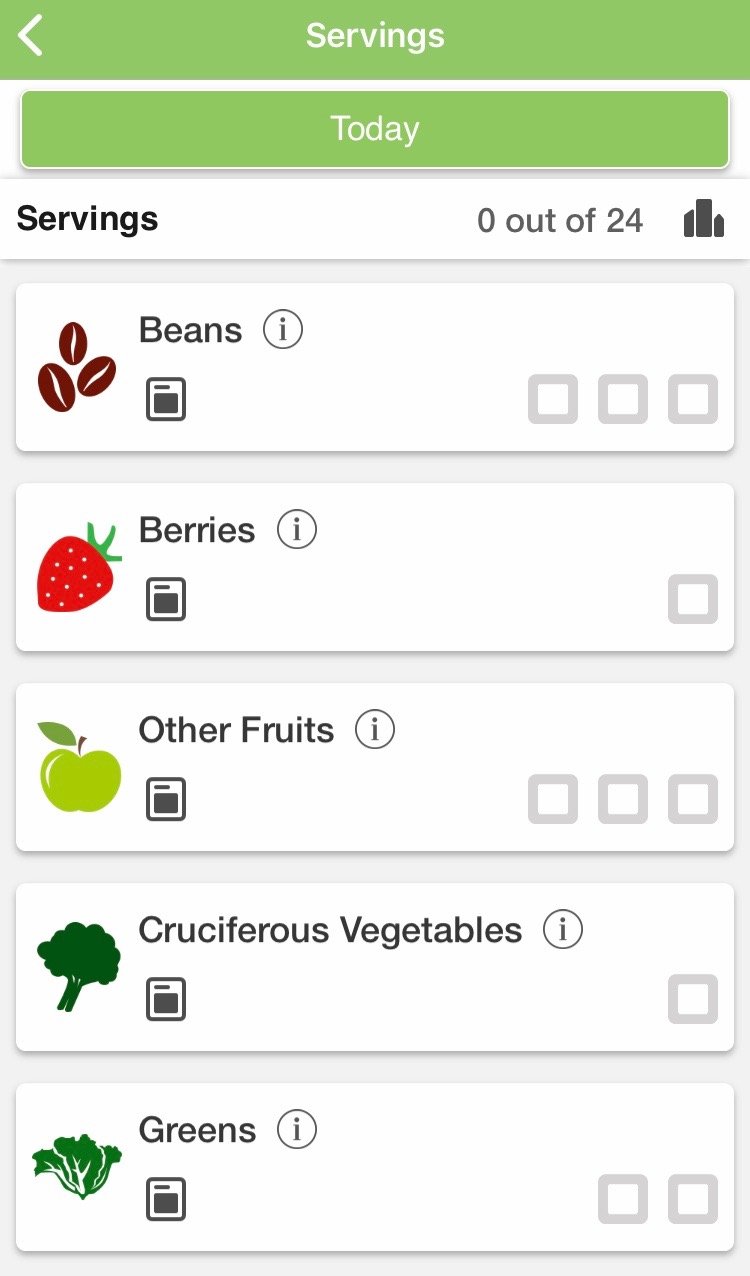Check the Cruciferous Vegetables serving box
This screenshot has height=1276, width=750.
[693, 999]
